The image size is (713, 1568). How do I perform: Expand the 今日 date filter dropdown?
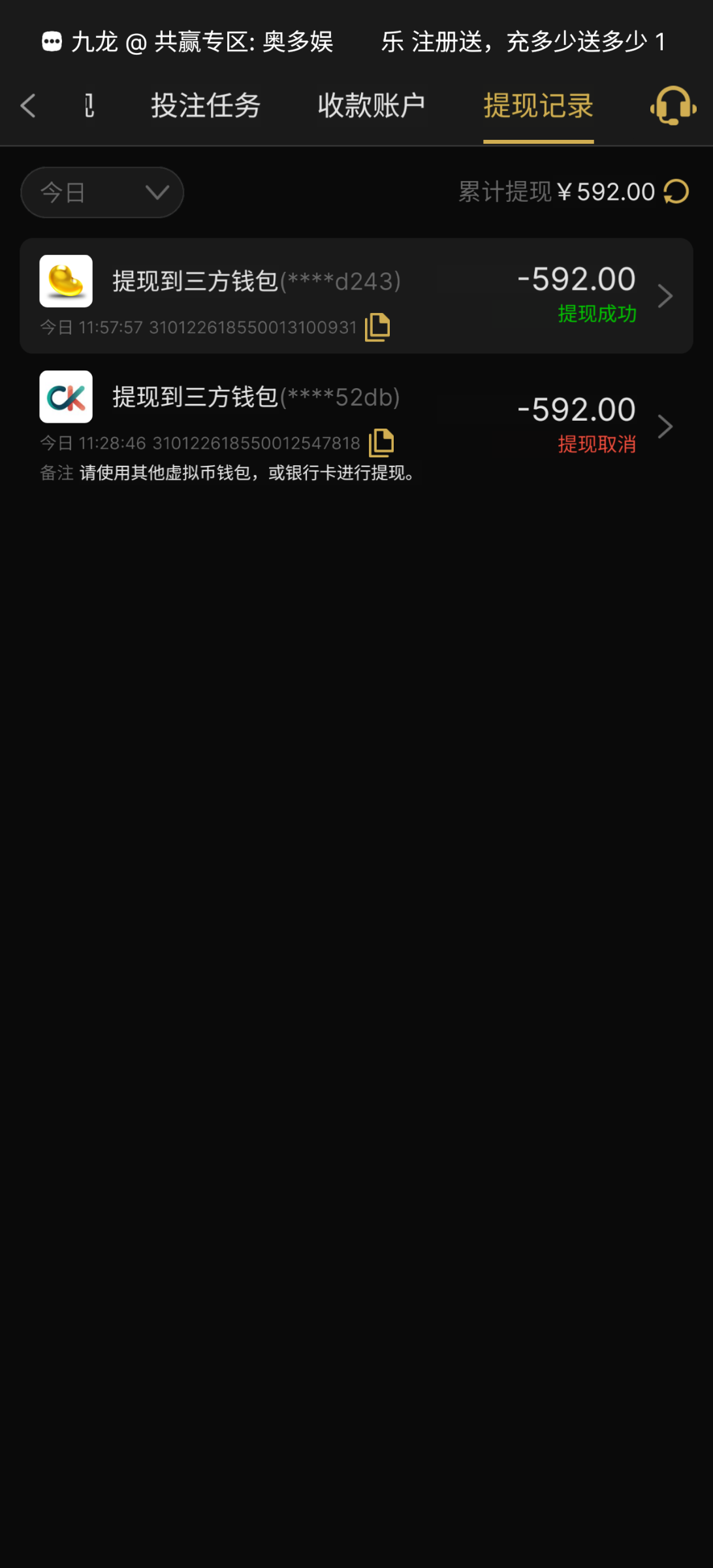103,193
